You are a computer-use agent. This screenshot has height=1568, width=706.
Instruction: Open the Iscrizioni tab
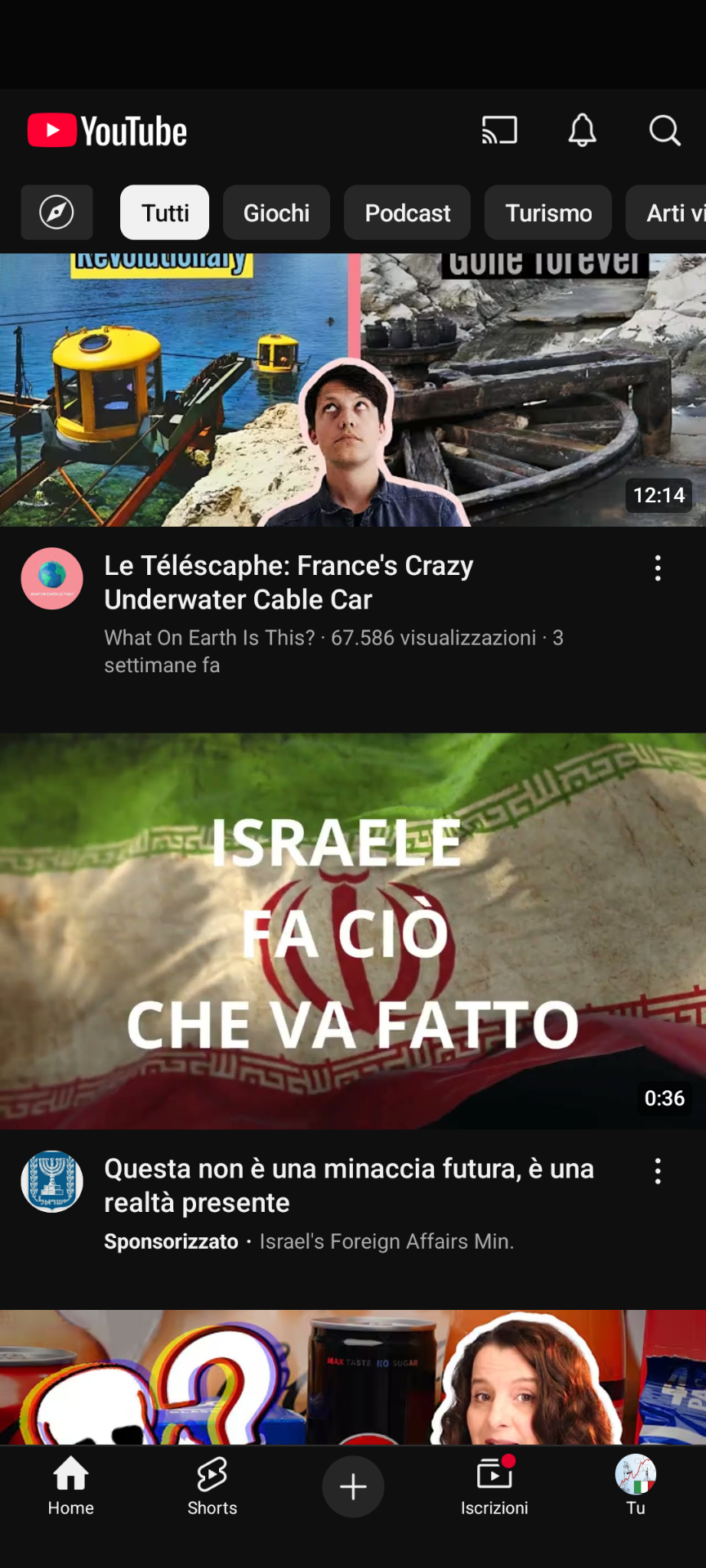tap(494, 1486)
